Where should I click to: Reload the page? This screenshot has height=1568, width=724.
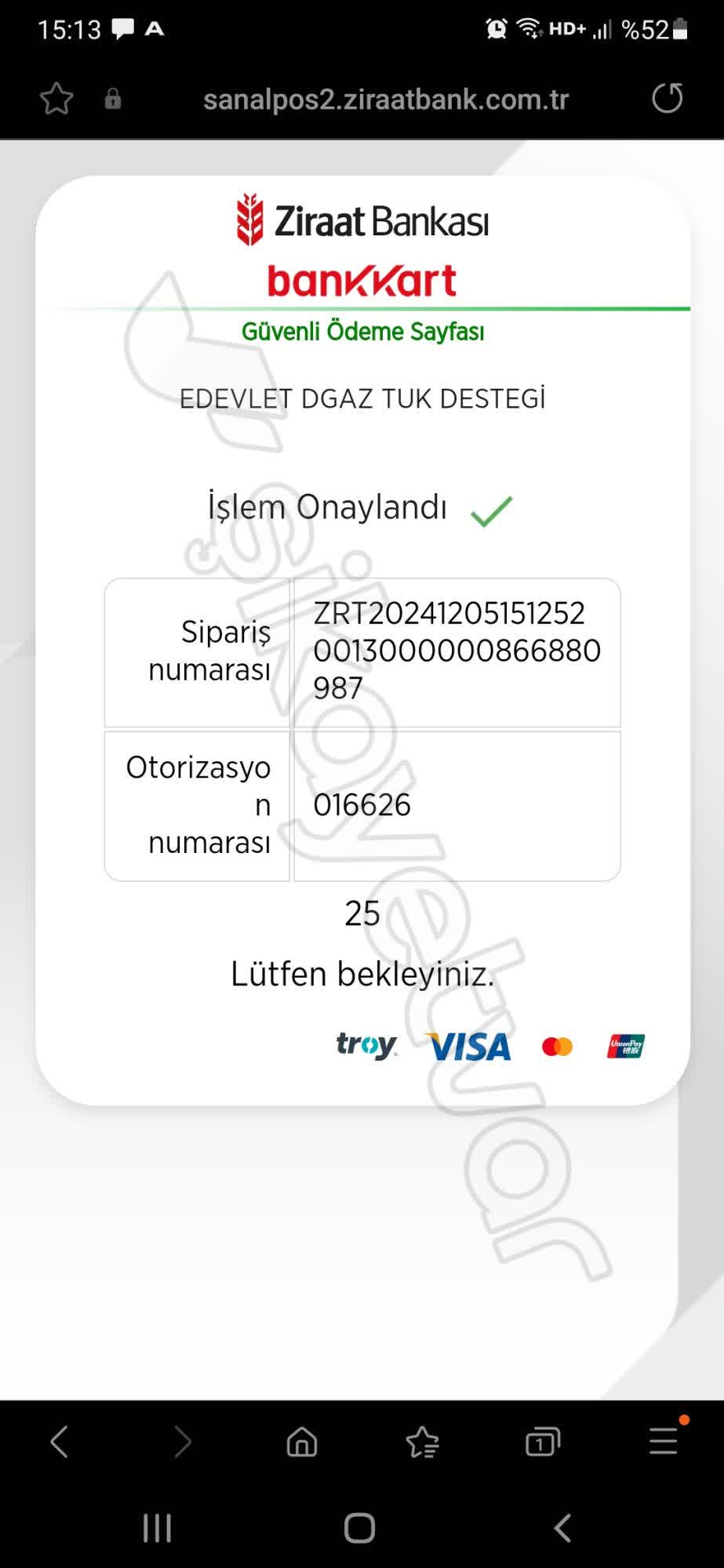coord(668,99)
